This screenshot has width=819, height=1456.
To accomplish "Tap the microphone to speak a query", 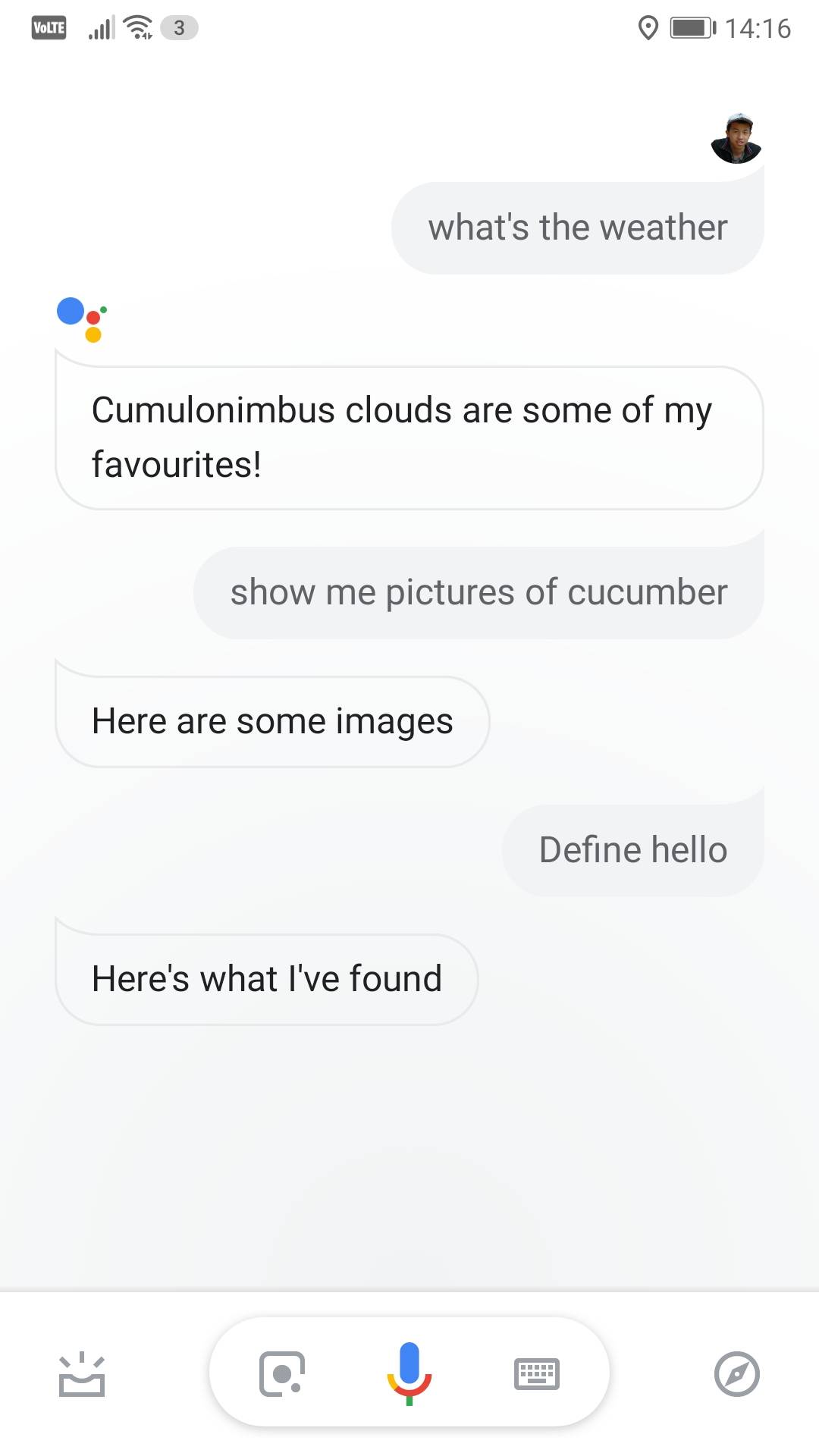I will [409, 1374].
